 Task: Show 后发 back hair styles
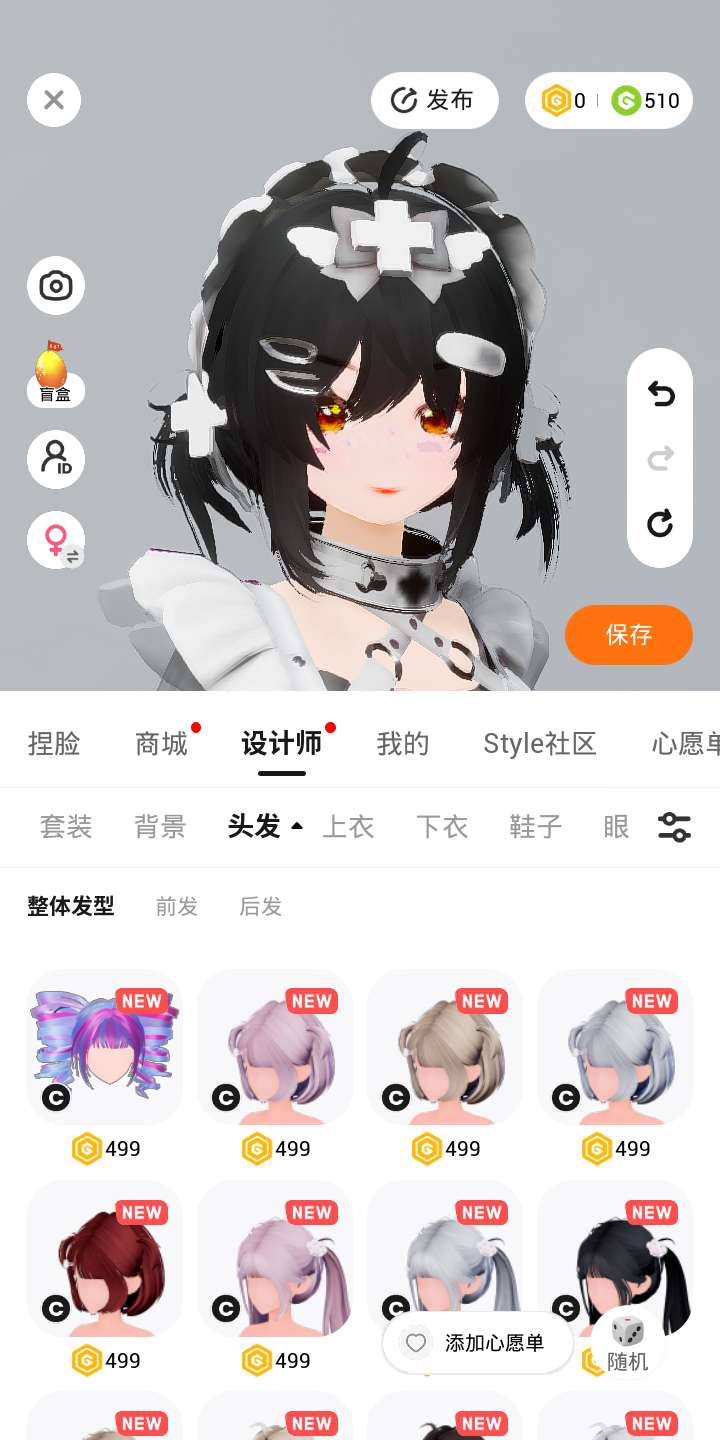(260, 907)
